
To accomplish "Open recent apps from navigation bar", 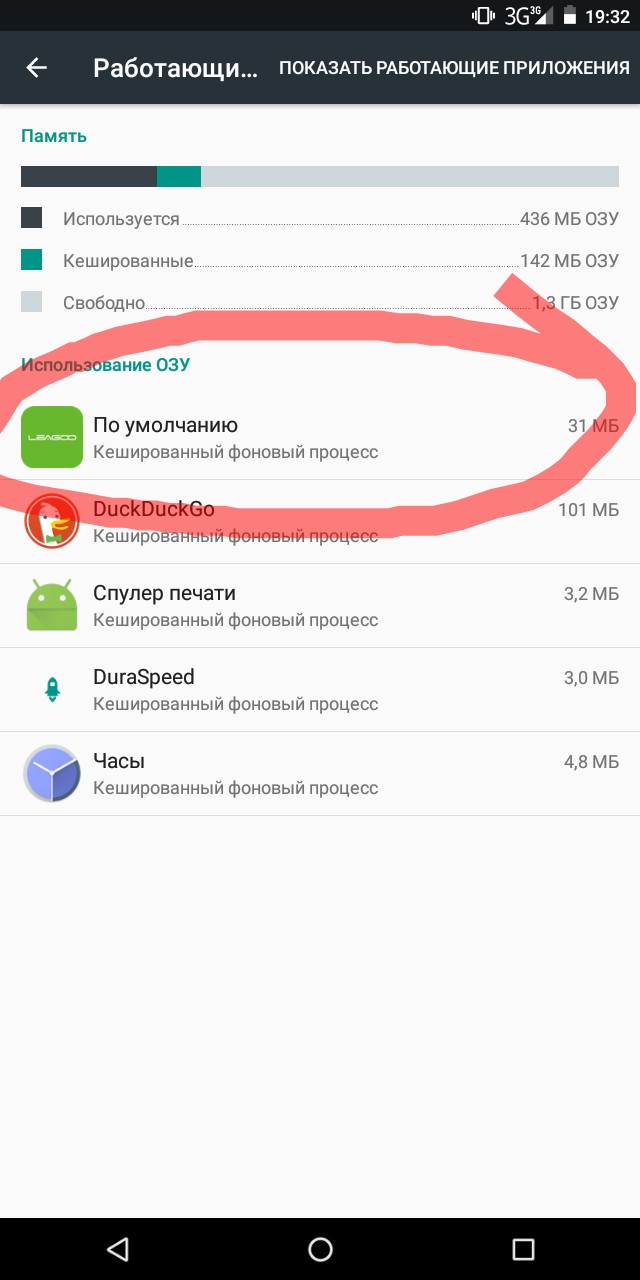I will coord(523,1248).
